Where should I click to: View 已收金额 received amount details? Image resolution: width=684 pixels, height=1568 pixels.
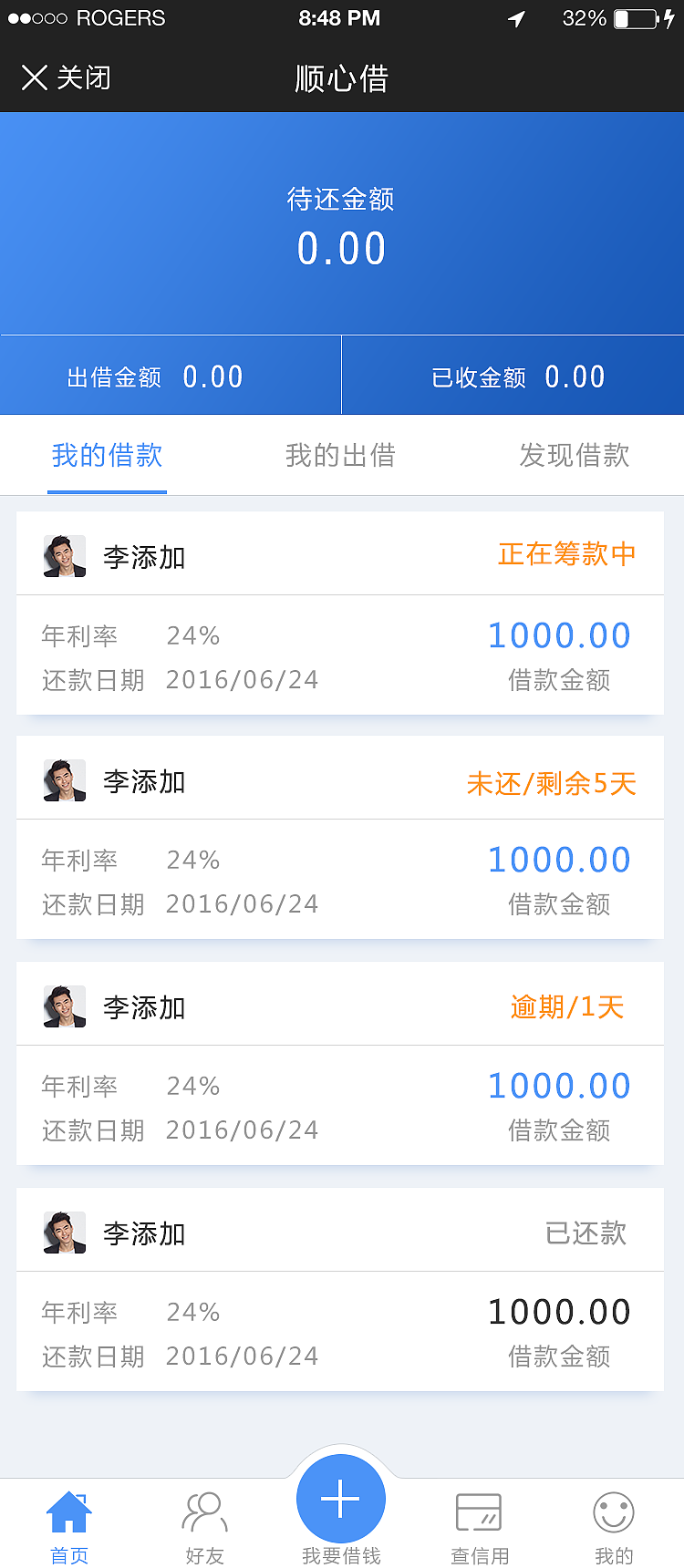tap(513, 376)
